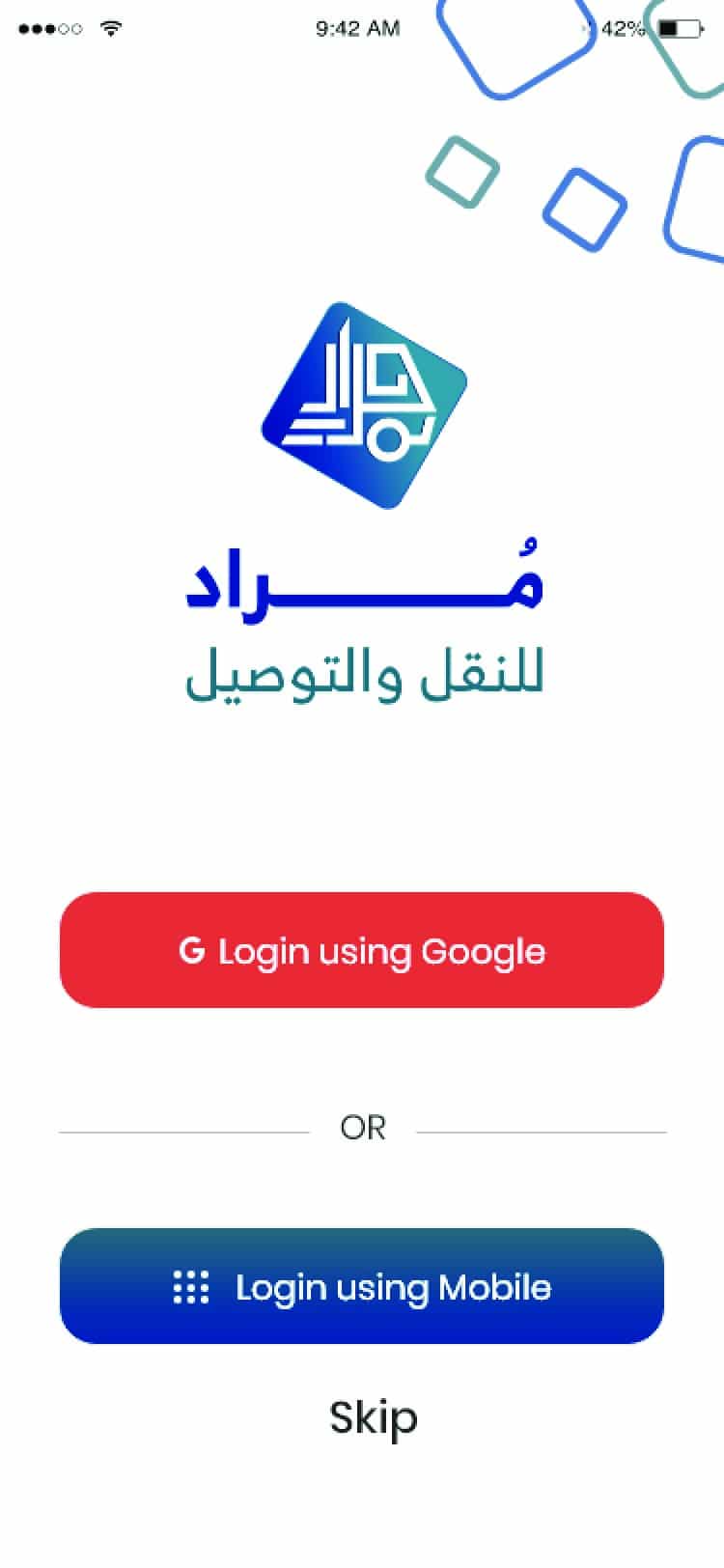Choose Login using Mobile
This screenshot has height=1568, width=724.
[x=362, y=1286]
